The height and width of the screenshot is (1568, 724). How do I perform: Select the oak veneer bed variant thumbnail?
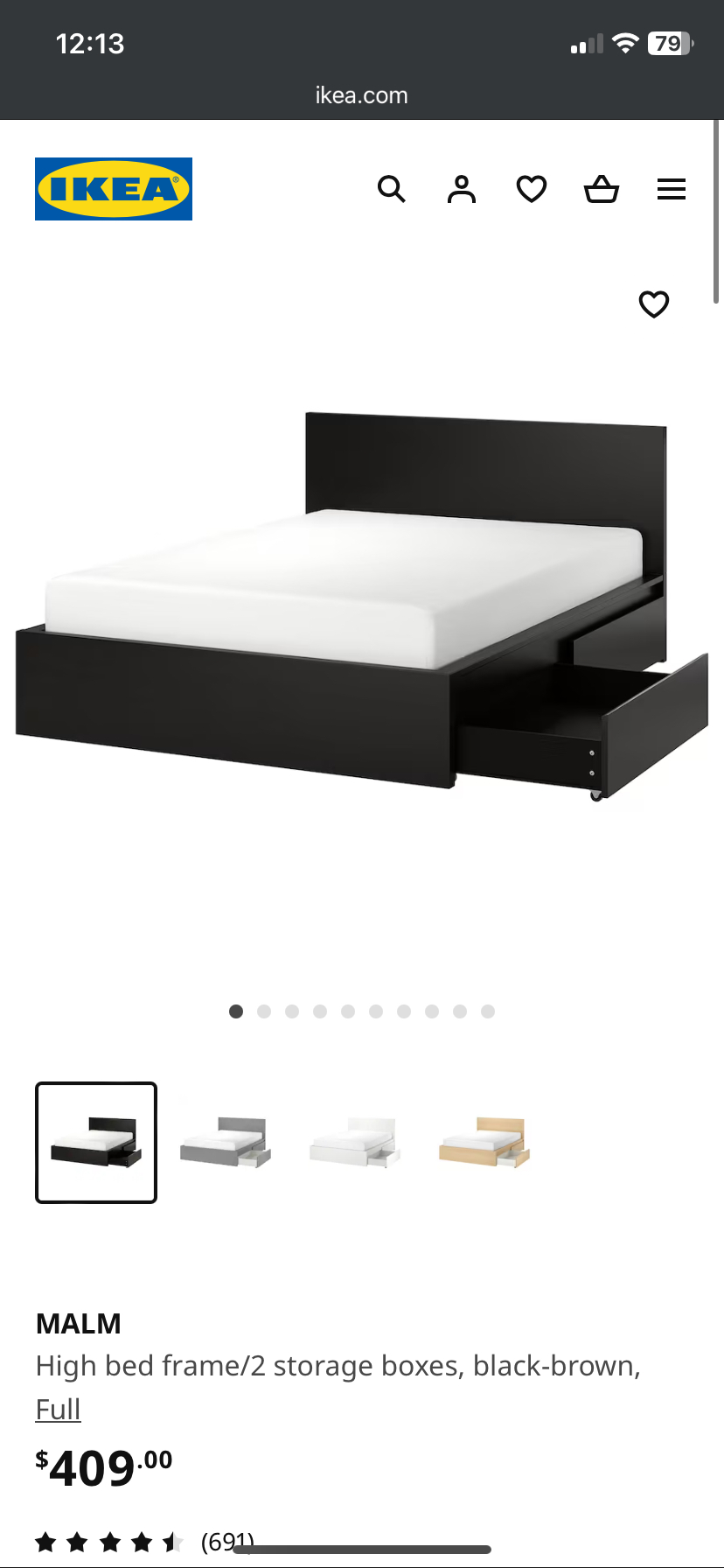pyautogui.click(x=484, y=1142)
